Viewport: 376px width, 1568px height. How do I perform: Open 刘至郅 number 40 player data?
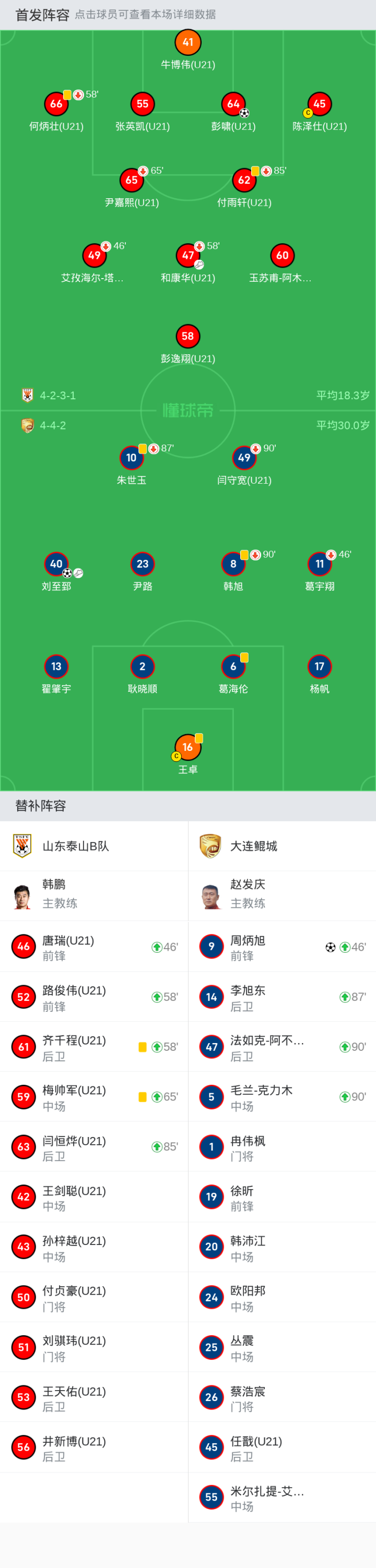56,564
